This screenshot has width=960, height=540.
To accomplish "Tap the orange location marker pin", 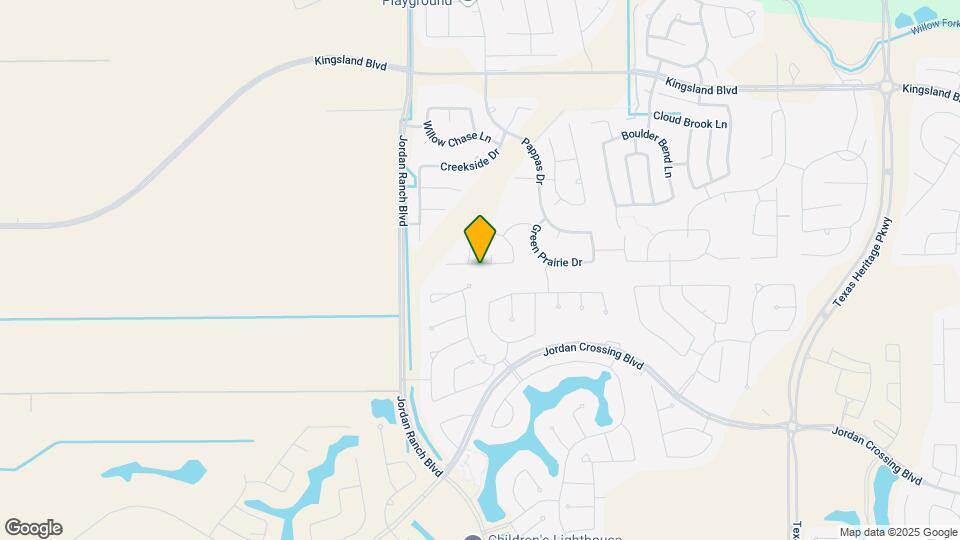I will tap(480, 238).
